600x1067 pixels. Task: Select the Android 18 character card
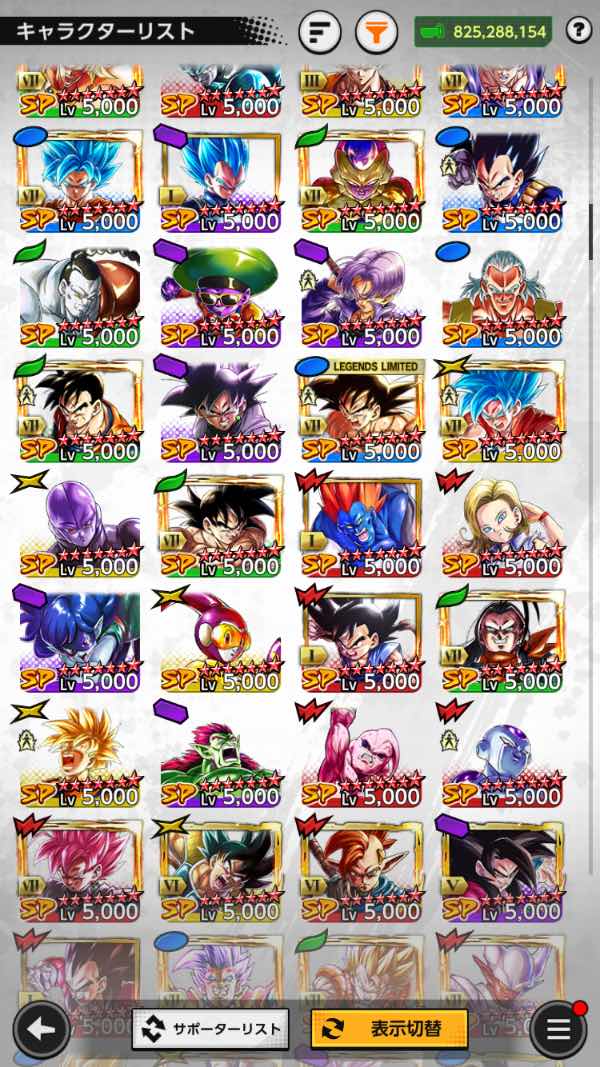pos(502,525)
